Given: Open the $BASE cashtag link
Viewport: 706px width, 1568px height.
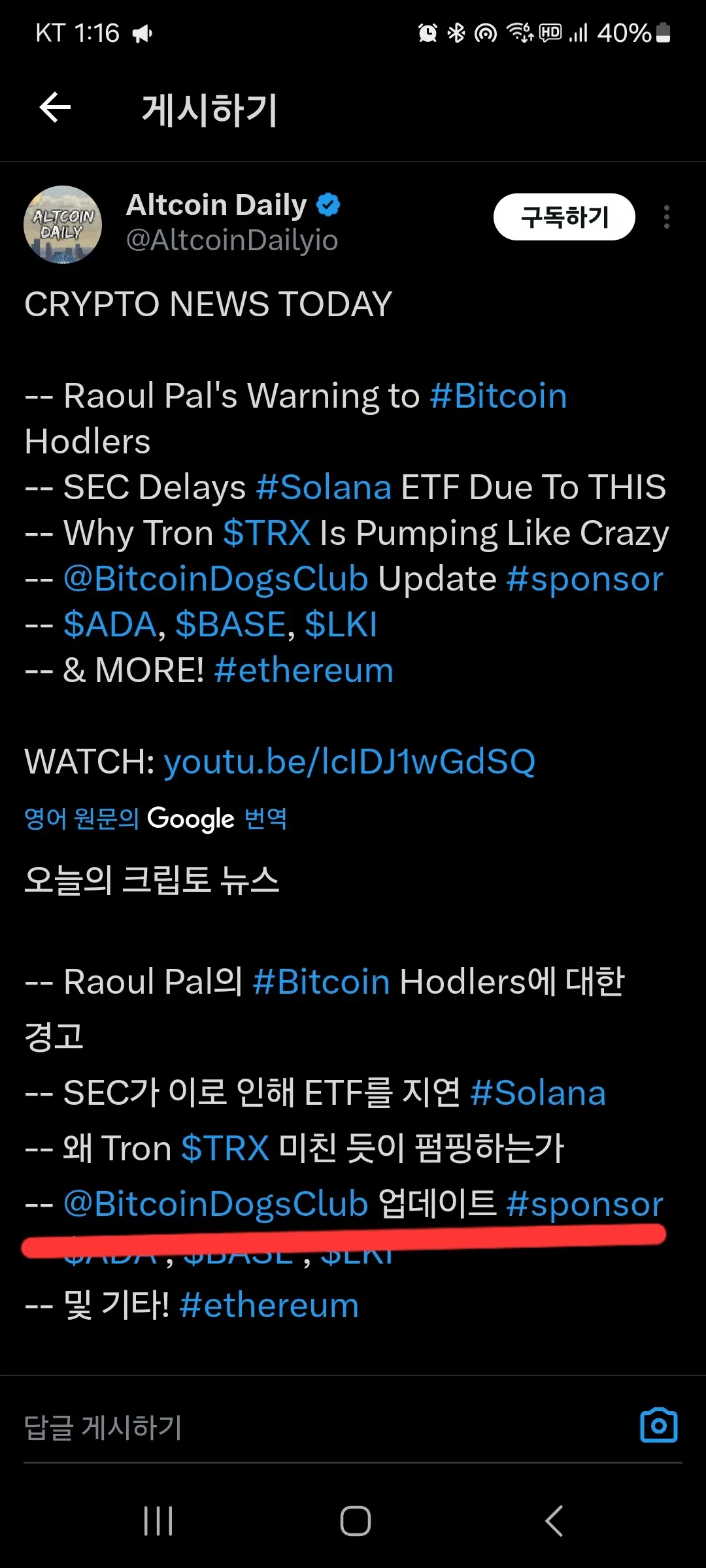Looking at the screenshot, I should pyautogui.click(x=231, y=625).
